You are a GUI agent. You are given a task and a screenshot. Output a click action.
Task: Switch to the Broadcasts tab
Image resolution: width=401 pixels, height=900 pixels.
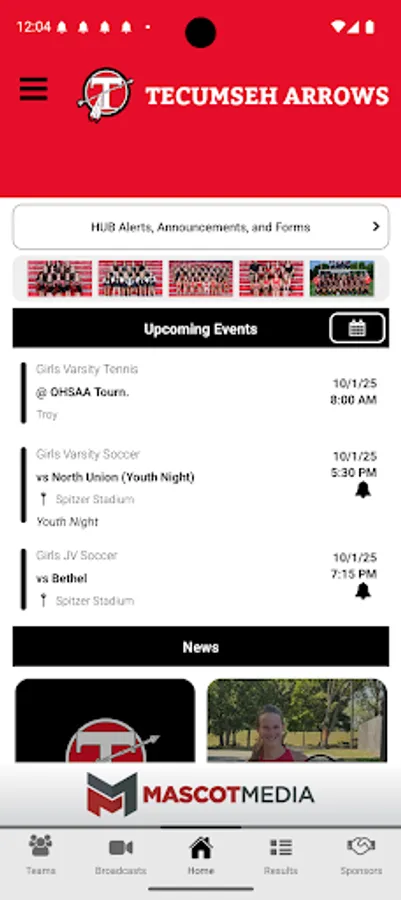120,855
